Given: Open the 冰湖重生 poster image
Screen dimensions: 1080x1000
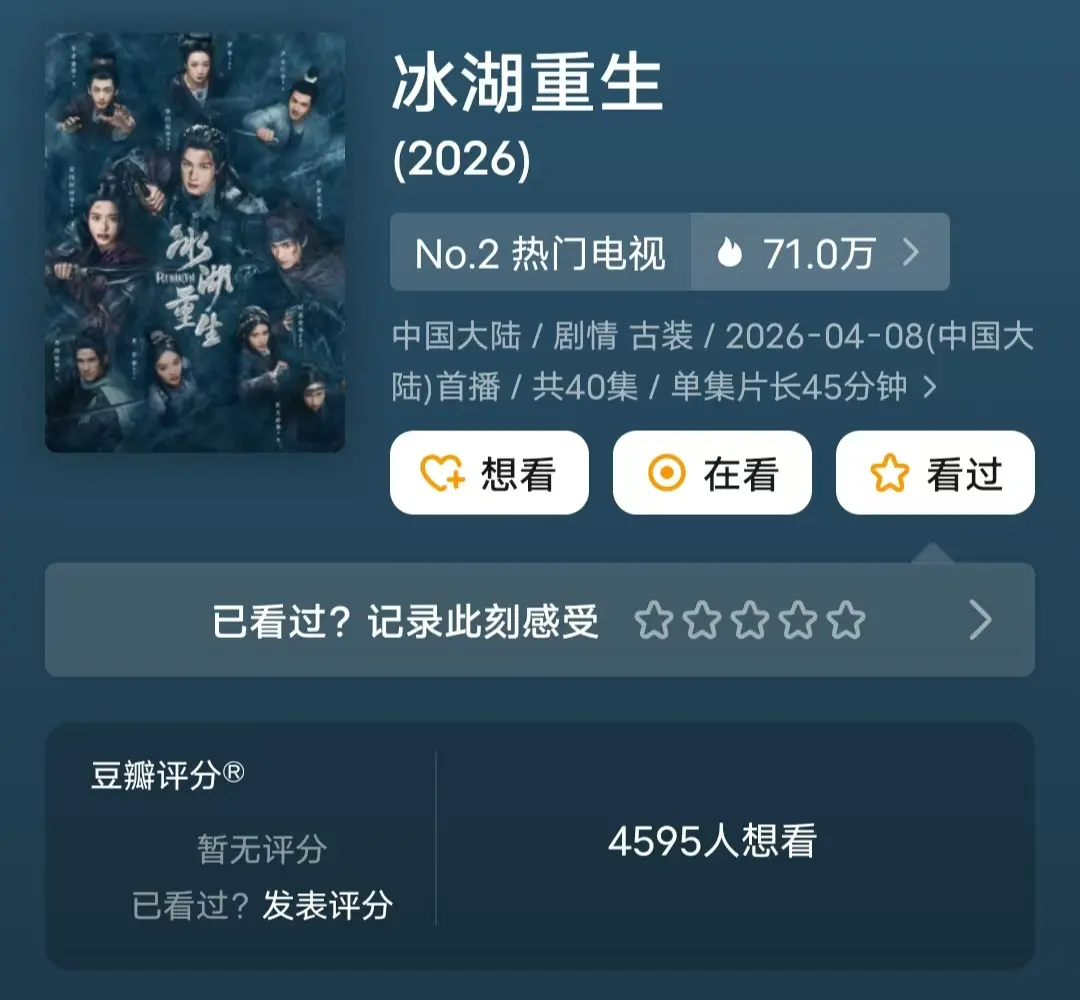Looking at the screenshot, I should point(194,243).
